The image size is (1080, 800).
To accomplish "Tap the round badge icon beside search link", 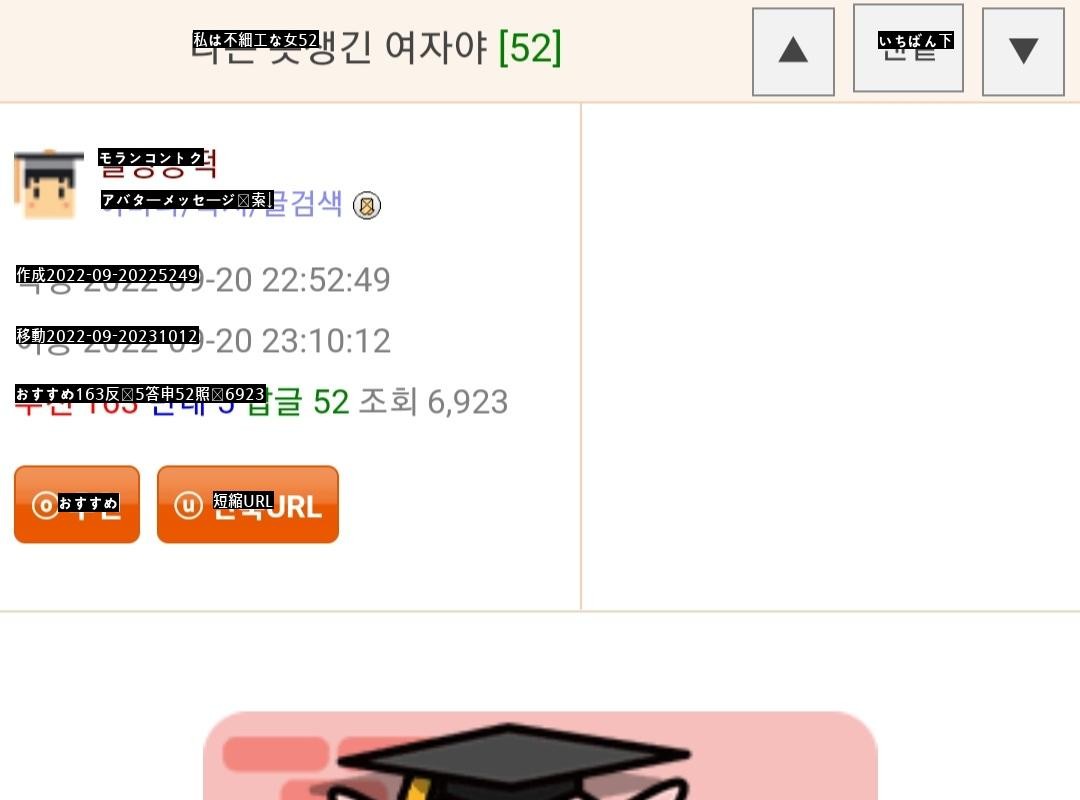I will pyautogui.click(x=367, y=206).
